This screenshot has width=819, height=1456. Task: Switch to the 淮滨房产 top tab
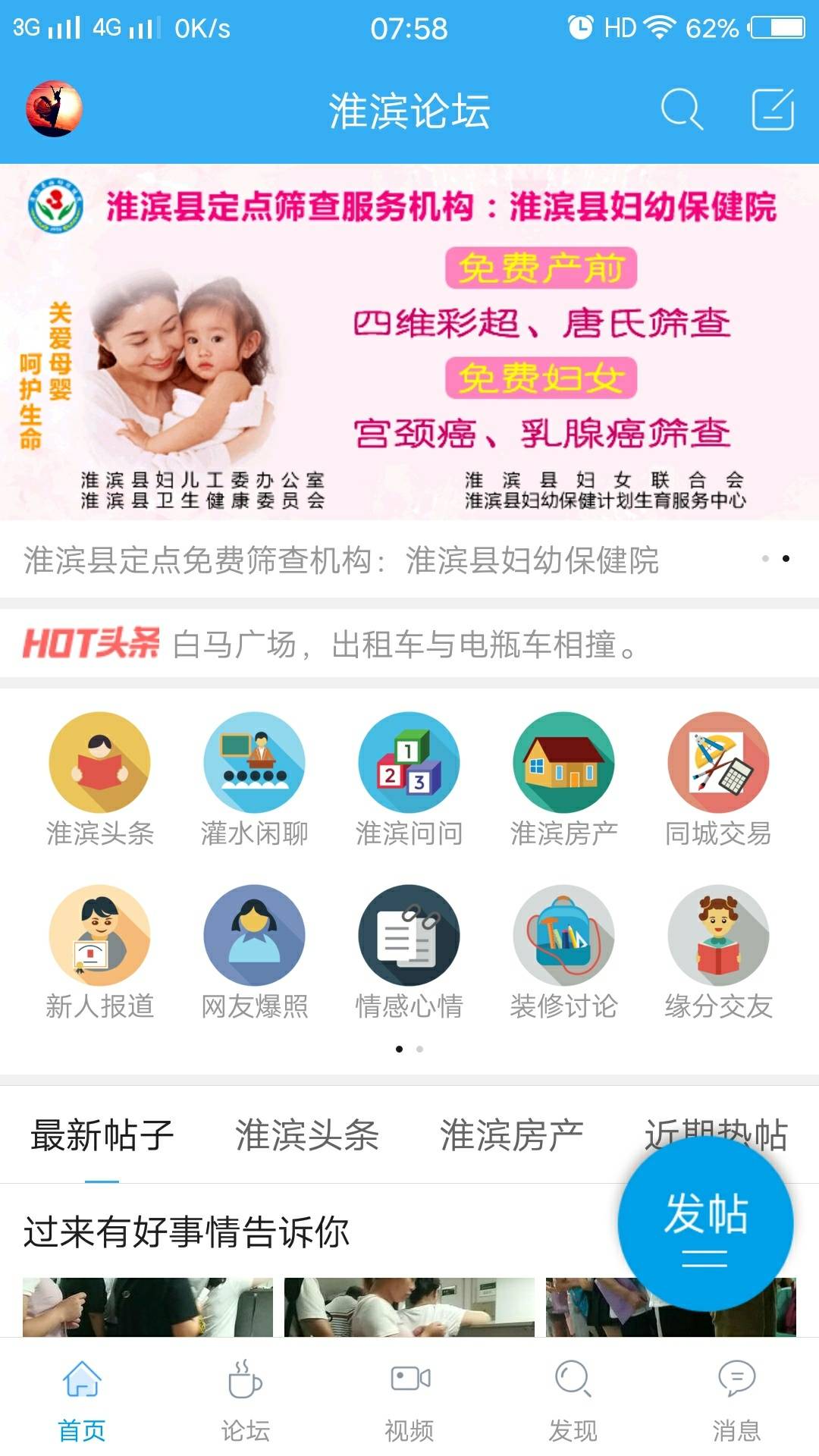pyautogui.click(x=511, y=1135)
